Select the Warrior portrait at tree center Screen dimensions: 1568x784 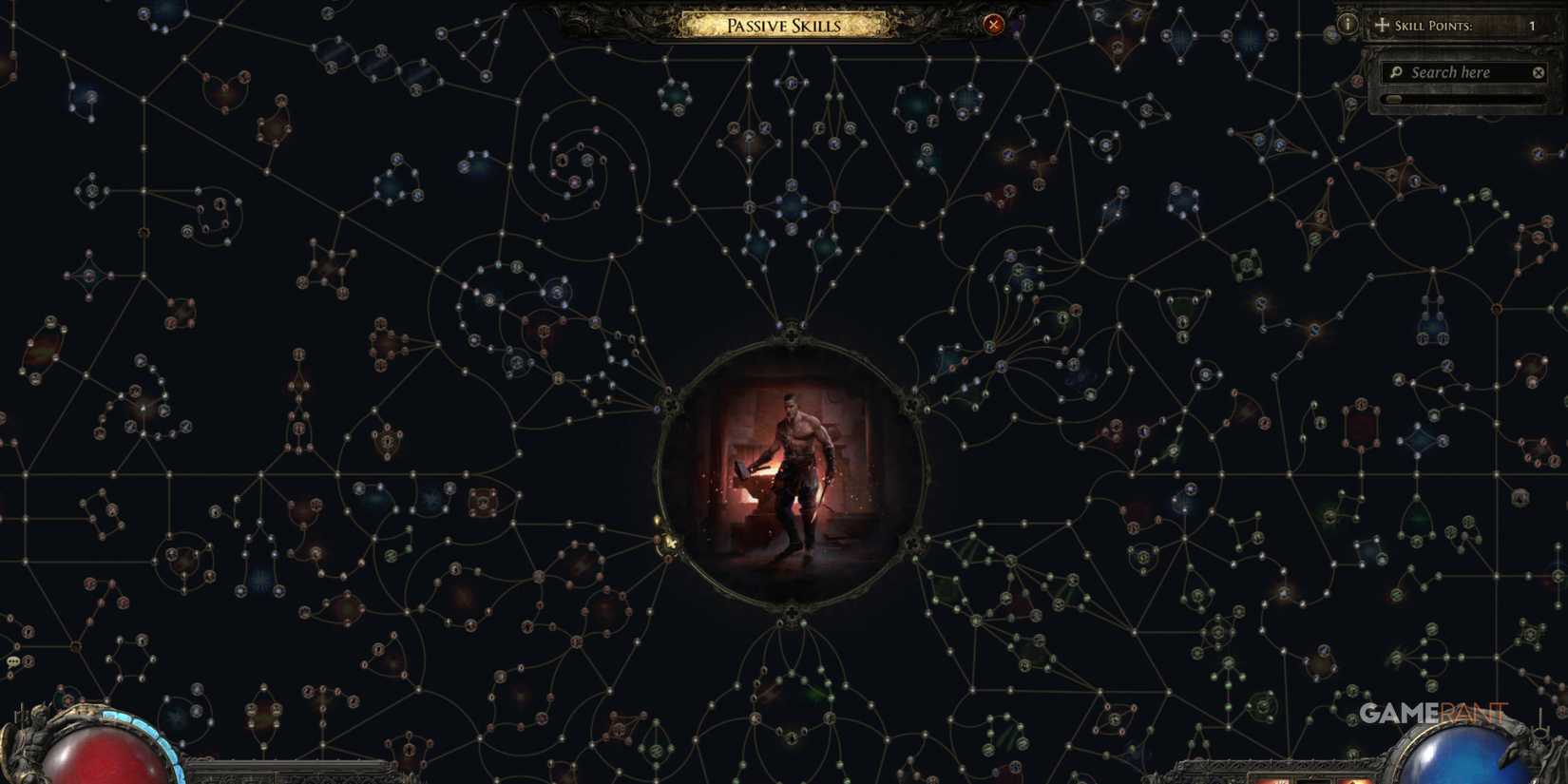tap(791, 474)
